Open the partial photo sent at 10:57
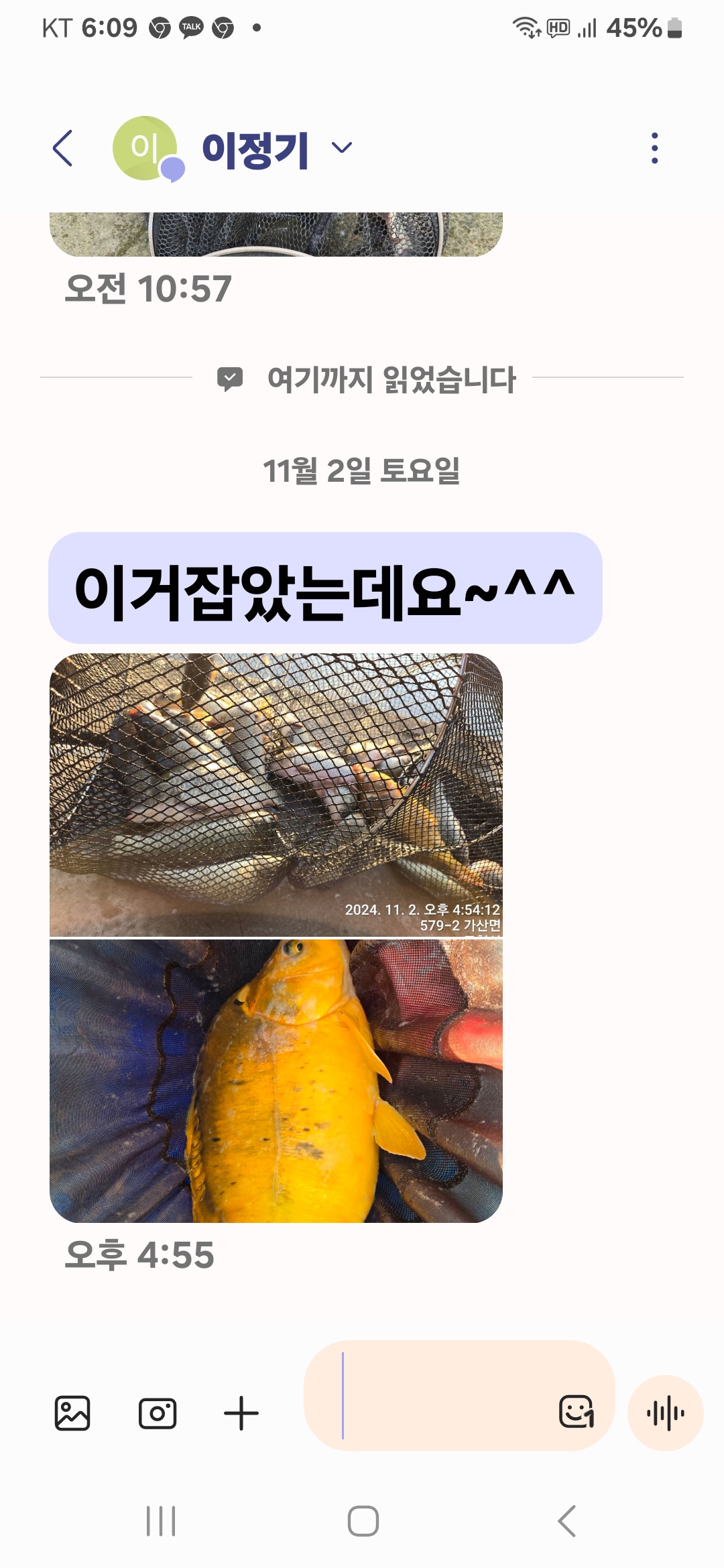The height and width of the screenshot is (1568, 724). [276, 234]
